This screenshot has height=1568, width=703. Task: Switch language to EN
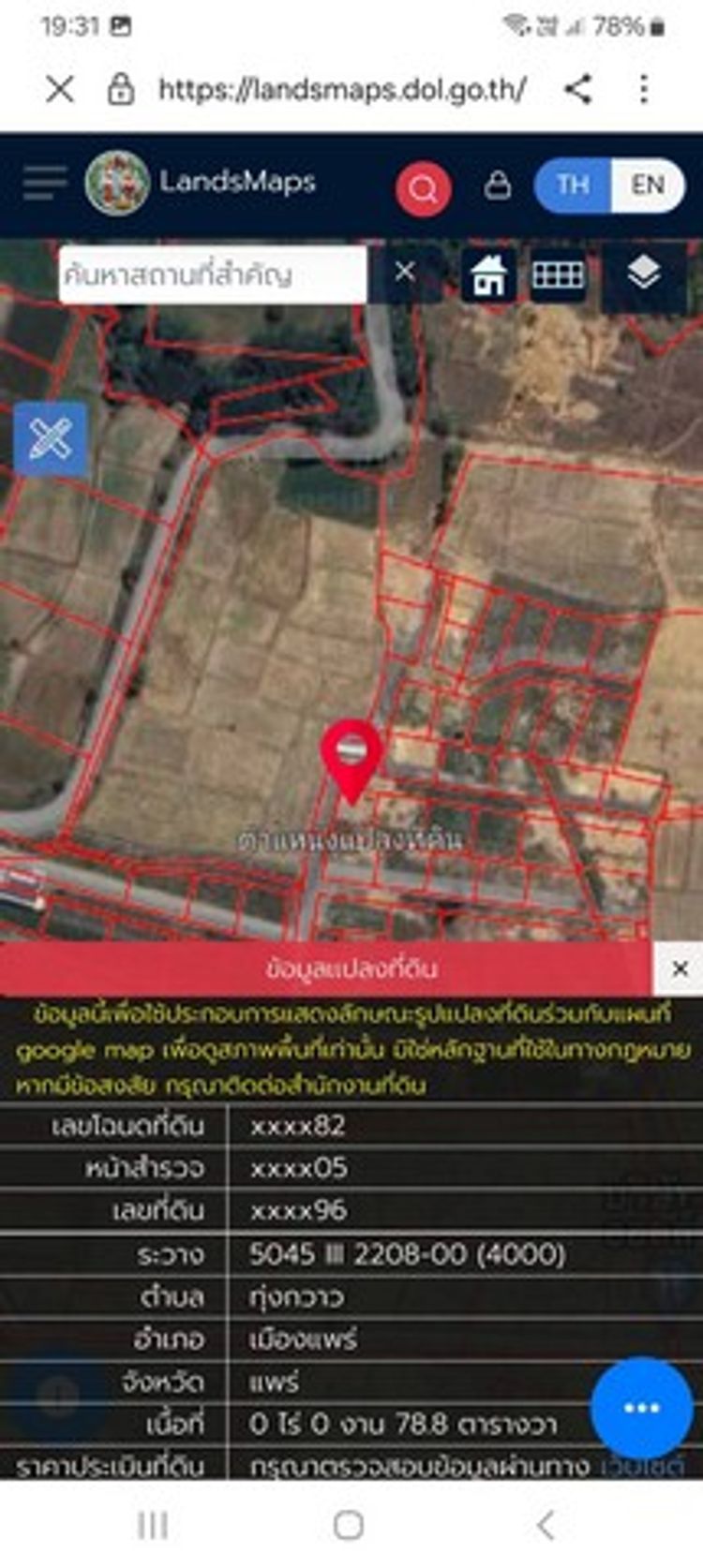click(x=647, y=185)
